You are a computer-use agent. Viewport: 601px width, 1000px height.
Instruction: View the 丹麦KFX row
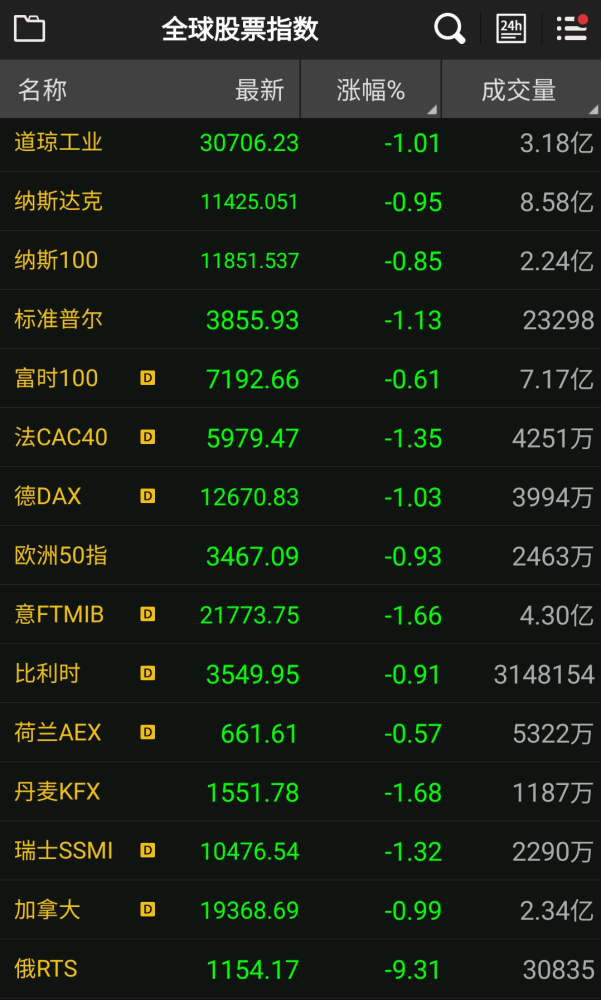(300, 792)
